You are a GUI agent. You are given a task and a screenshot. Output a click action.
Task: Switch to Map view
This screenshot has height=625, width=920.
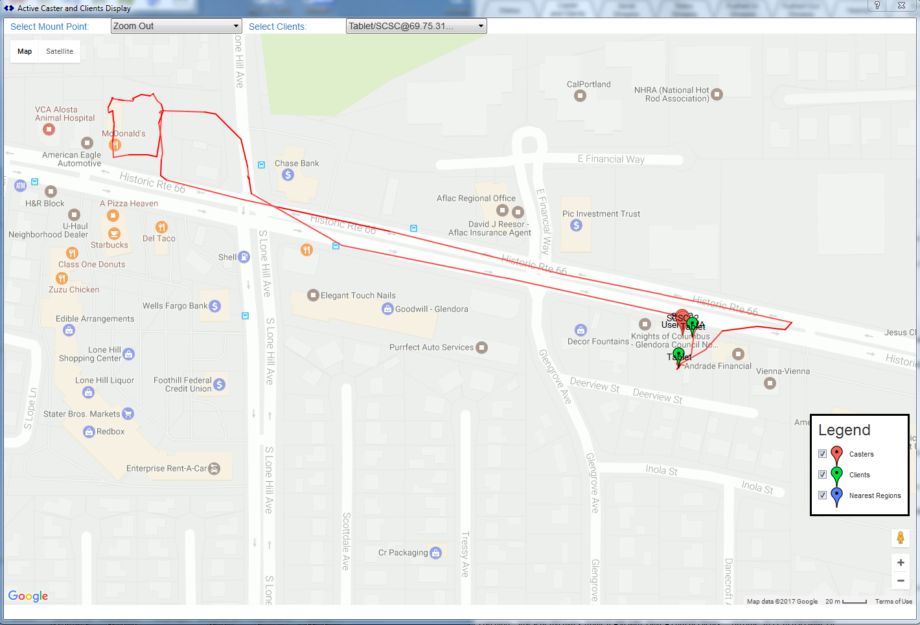tap(25, 51)
